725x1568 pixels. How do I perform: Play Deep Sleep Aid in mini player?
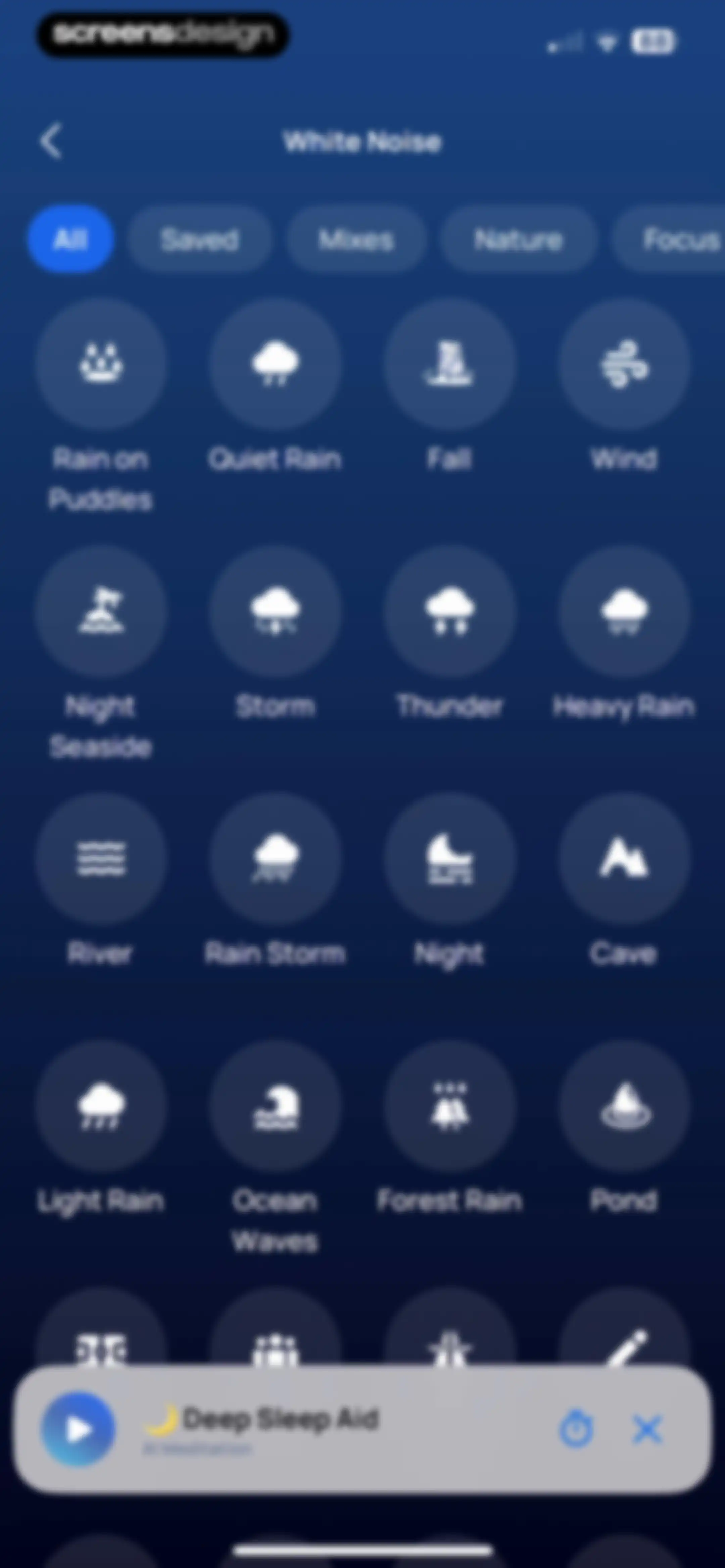[78, 1429]
